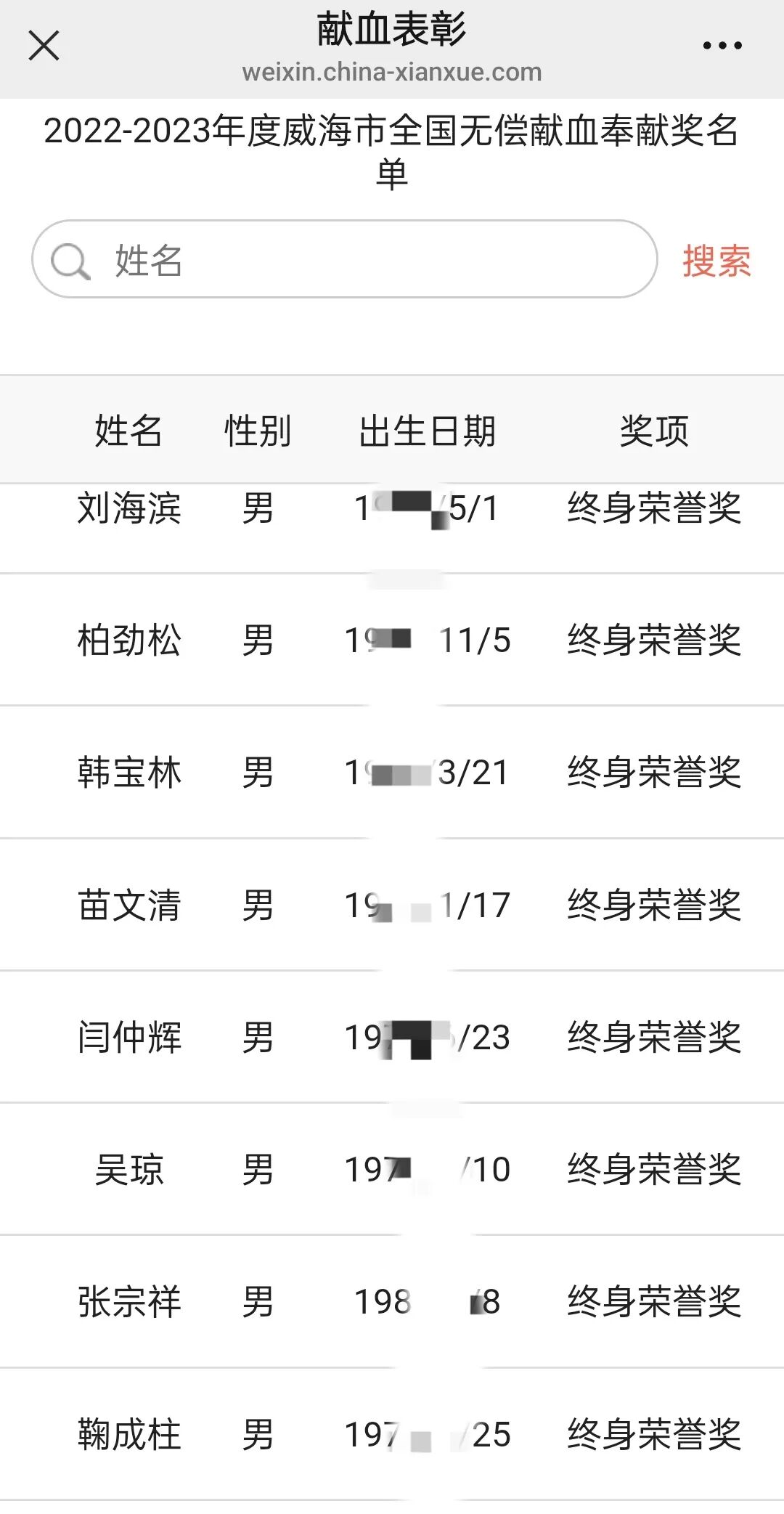This screenshot has width=784, height=1514.
Task: Open the three-dot more options menu
Action: tap(722, 46)
